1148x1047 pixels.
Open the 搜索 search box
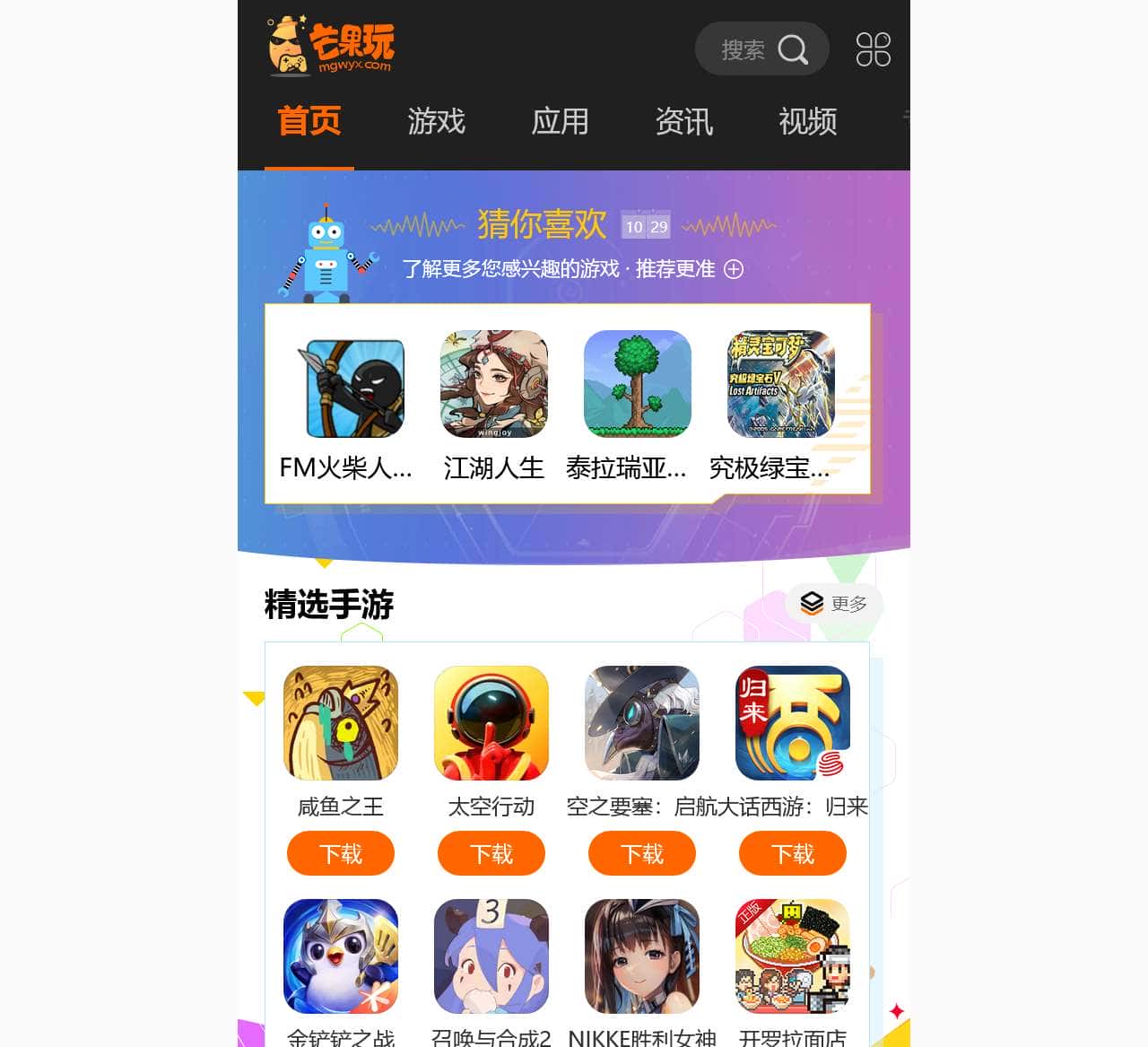[761, 49]
